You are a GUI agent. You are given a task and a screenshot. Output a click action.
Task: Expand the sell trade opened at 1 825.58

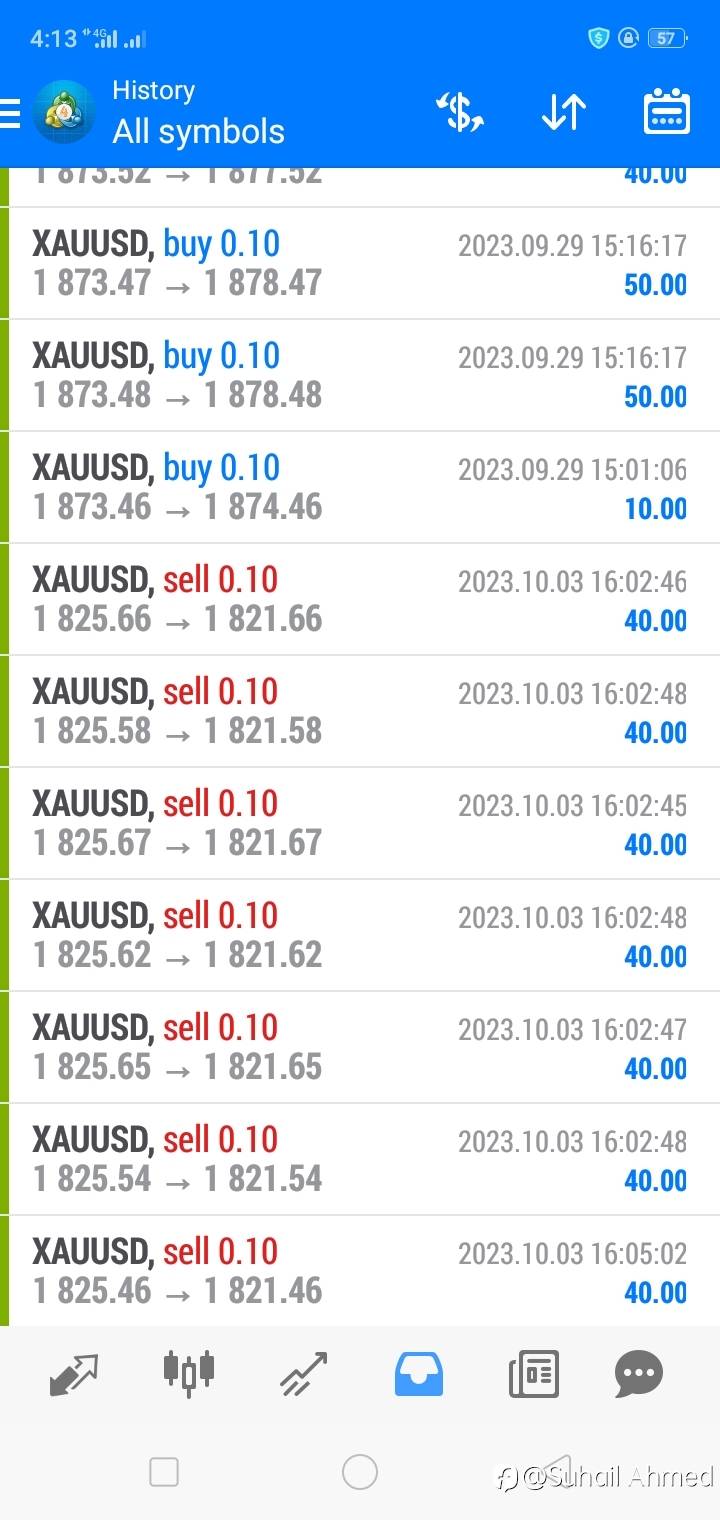(x=360, y=712)
